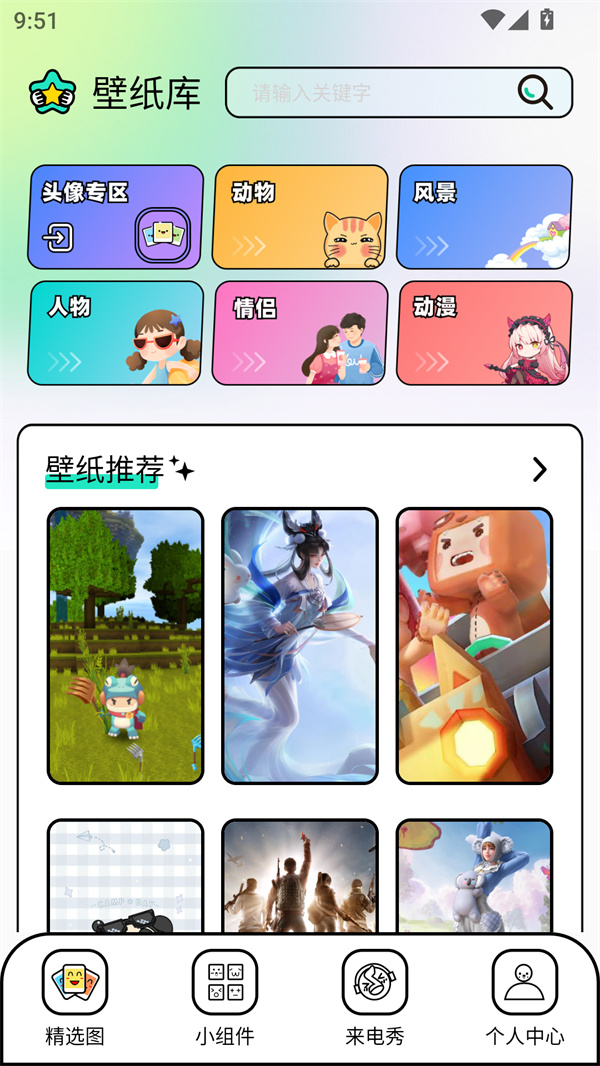This screenshot has height=1066, width=600.
Task: Open the 动漫 wallpaper category
Action: point(484,333)
